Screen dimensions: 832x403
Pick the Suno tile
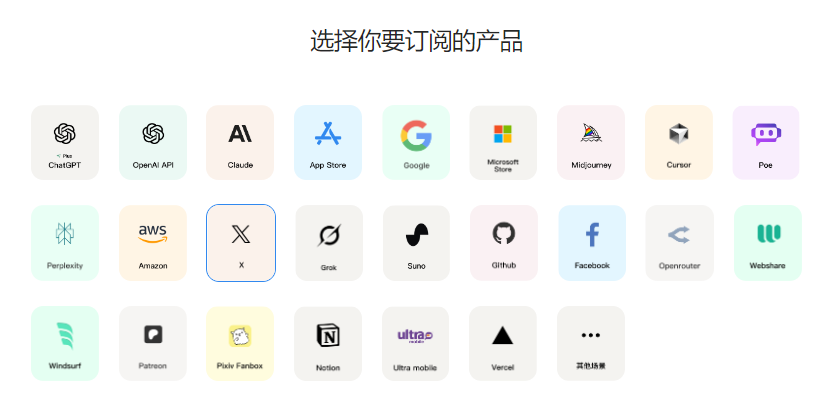[416, 243]
